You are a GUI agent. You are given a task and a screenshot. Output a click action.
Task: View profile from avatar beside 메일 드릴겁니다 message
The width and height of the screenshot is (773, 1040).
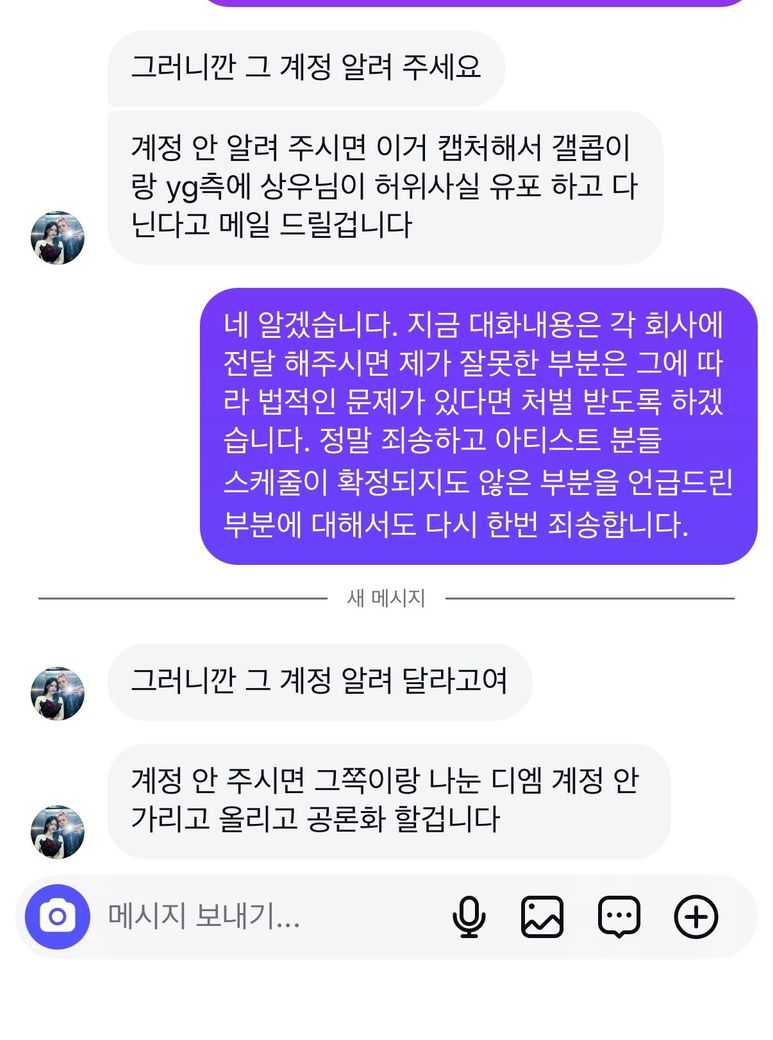(x=58, y=238)
